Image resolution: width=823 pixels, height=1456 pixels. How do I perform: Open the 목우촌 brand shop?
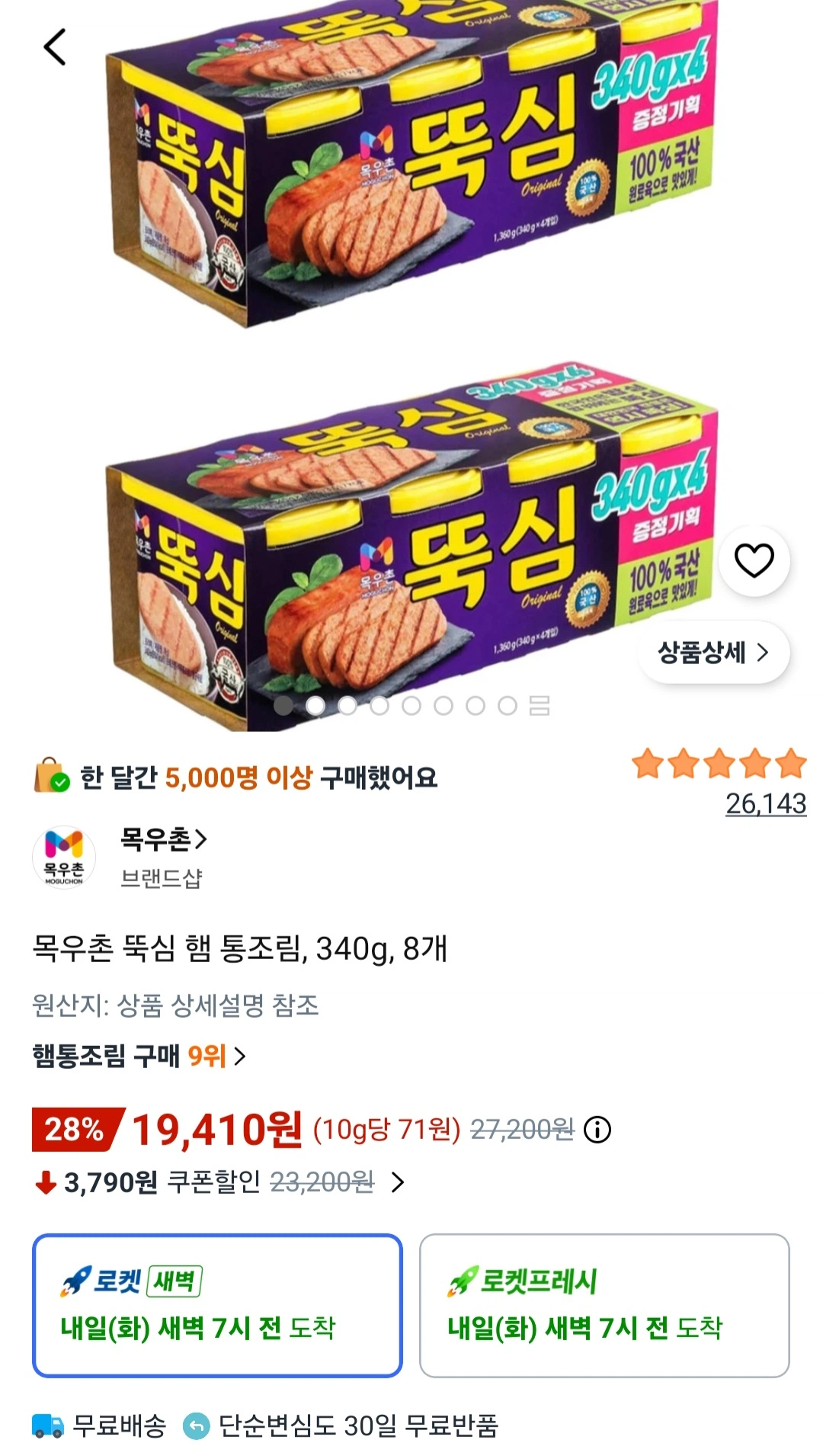(163, 839)
